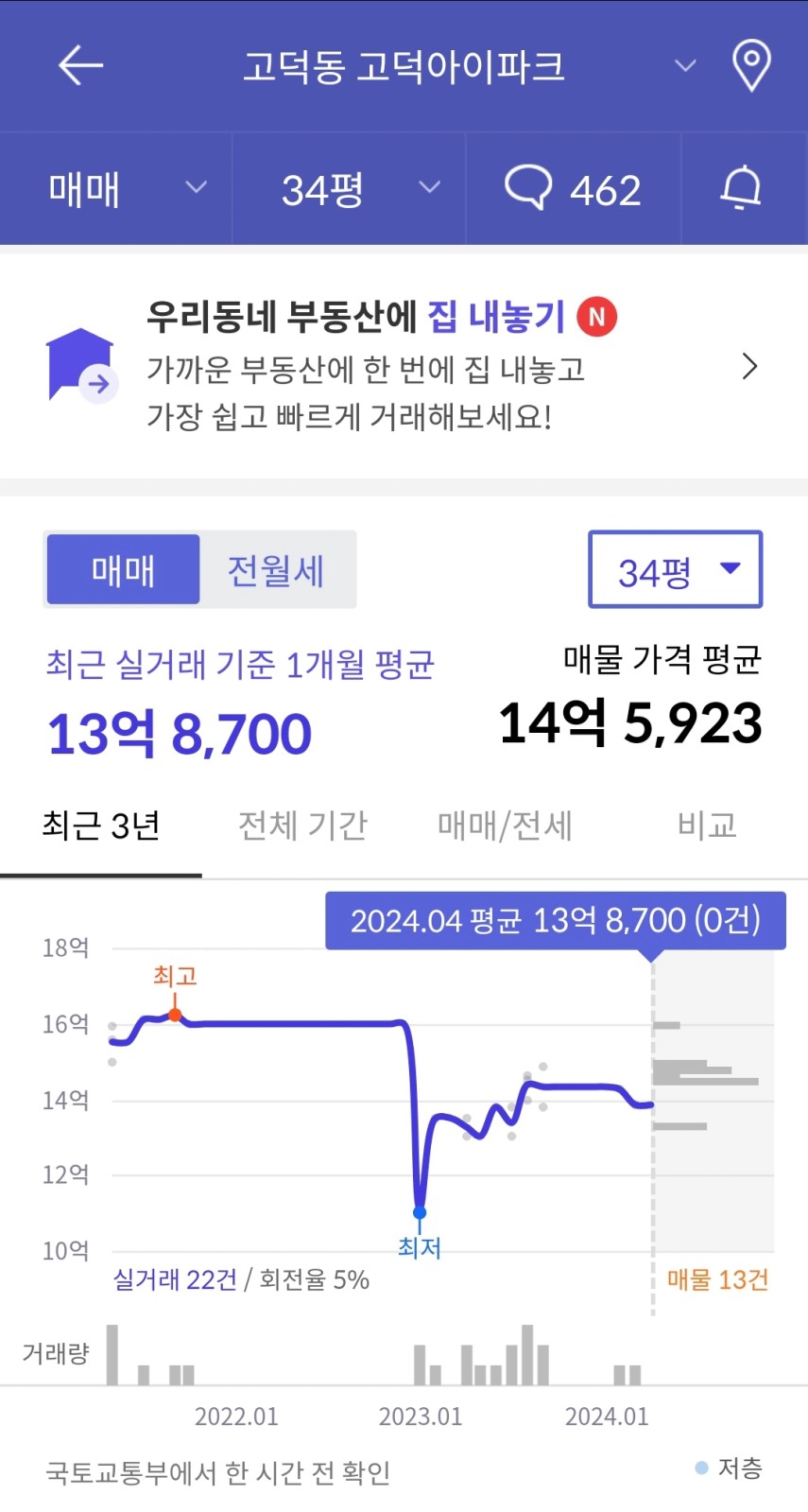Tap the 최고 peak point on chart
This screenshot has height=1512, width=808.
(x=175, y=1015)
